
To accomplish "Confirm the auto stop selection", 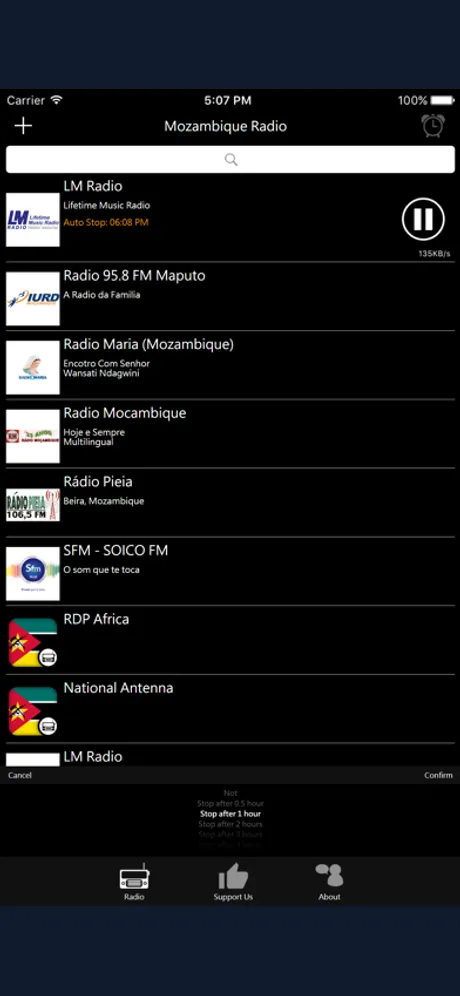I will [x=438, y=775].
